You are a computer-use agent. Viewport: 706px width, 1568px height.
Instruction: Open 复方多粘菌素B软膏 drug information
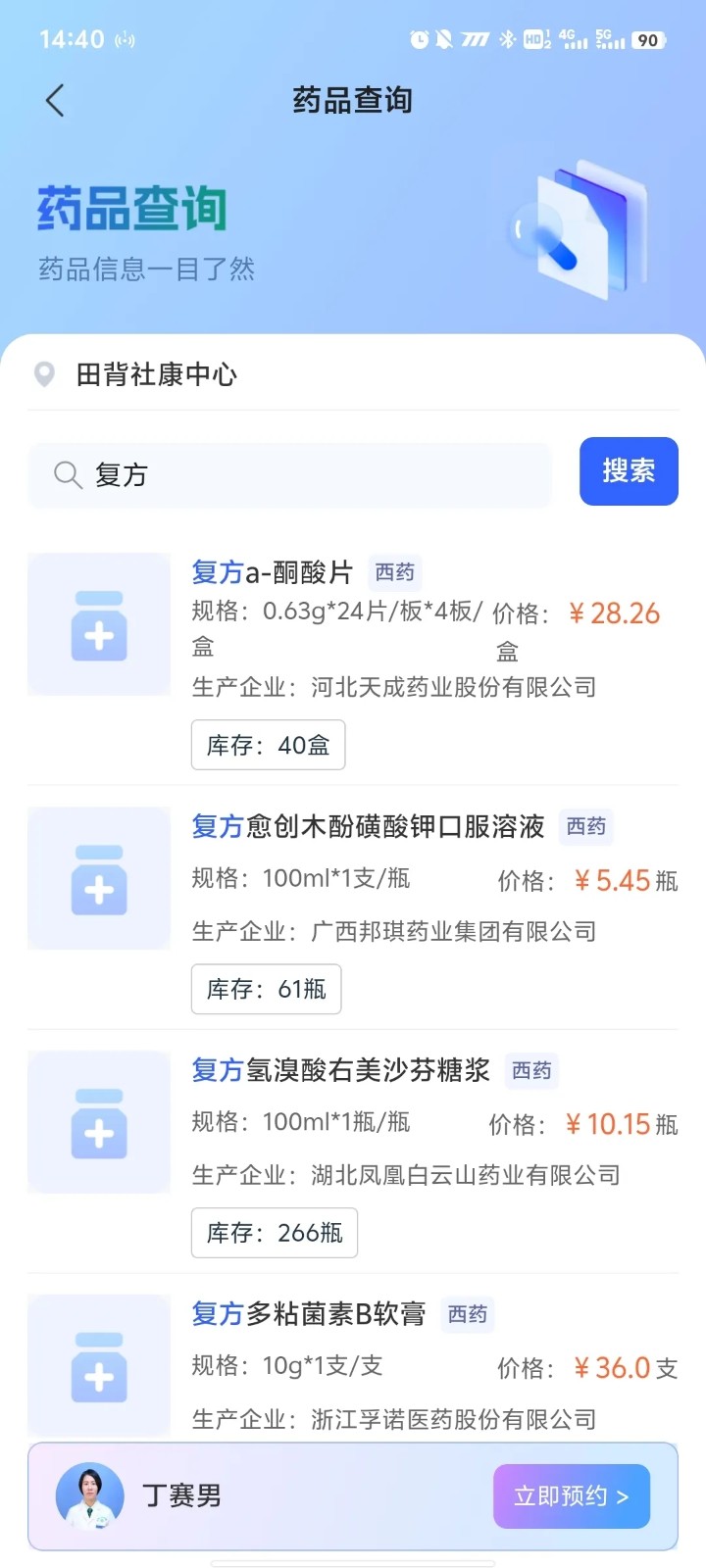309,1314
